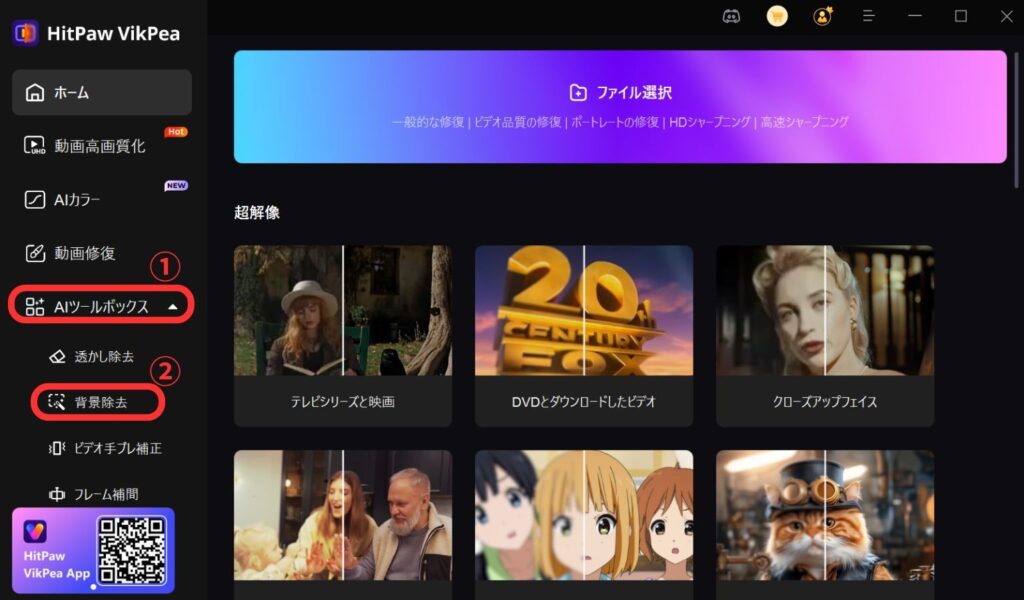Open DVDとダウンロードしたビデオ sample card
The image size is (1024, 600).
pos(583,335)
